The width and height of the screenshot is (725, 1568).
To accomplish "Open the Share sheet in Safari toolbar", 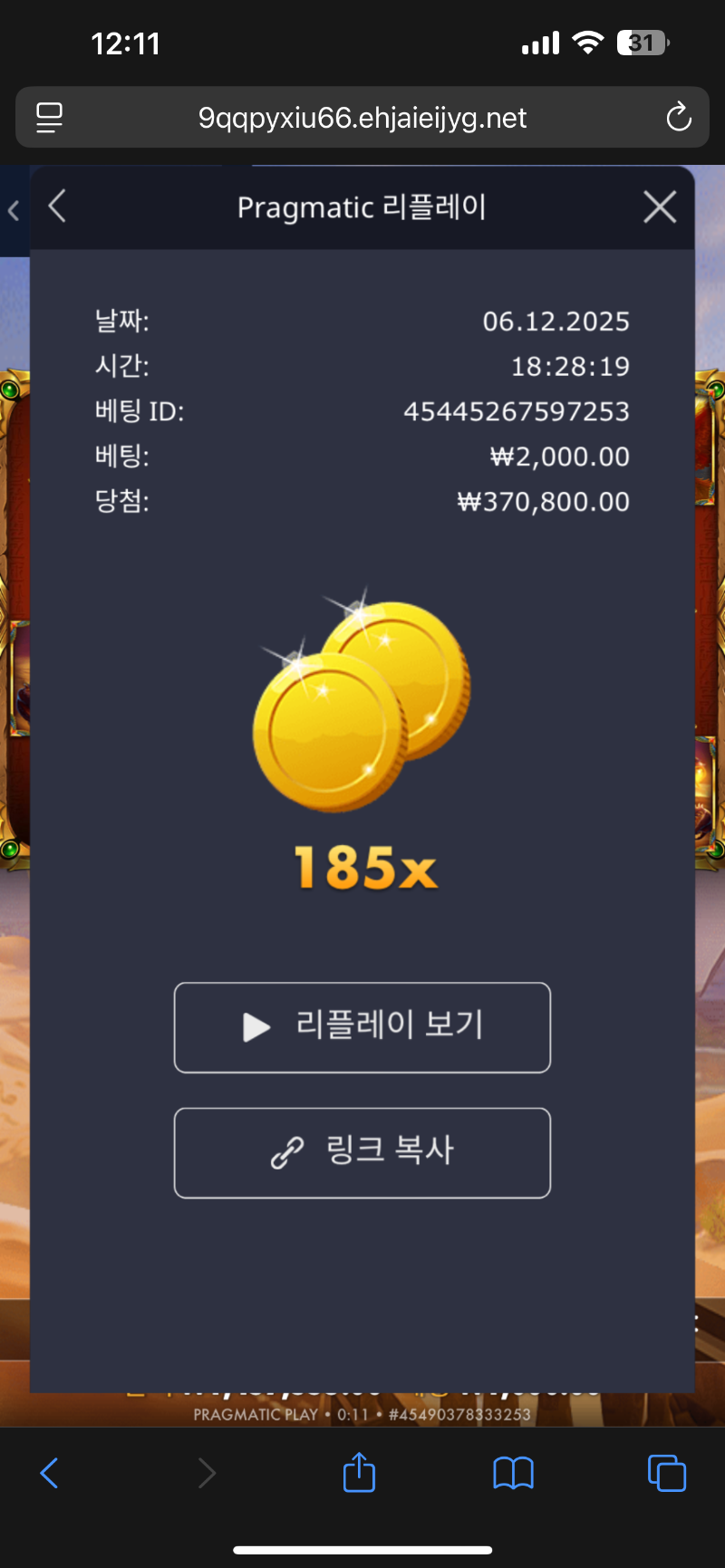I will click(x=359, y=1473).
